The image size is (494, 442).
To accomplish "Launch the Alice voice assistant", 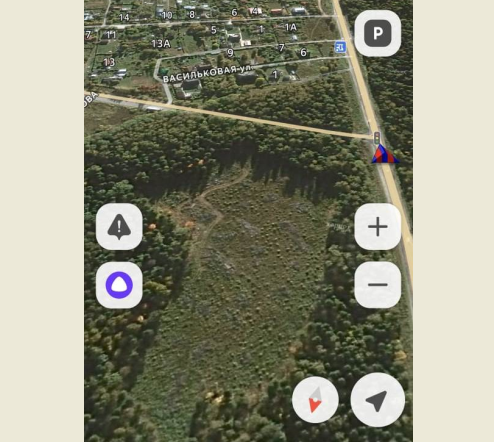I will 119,285.
